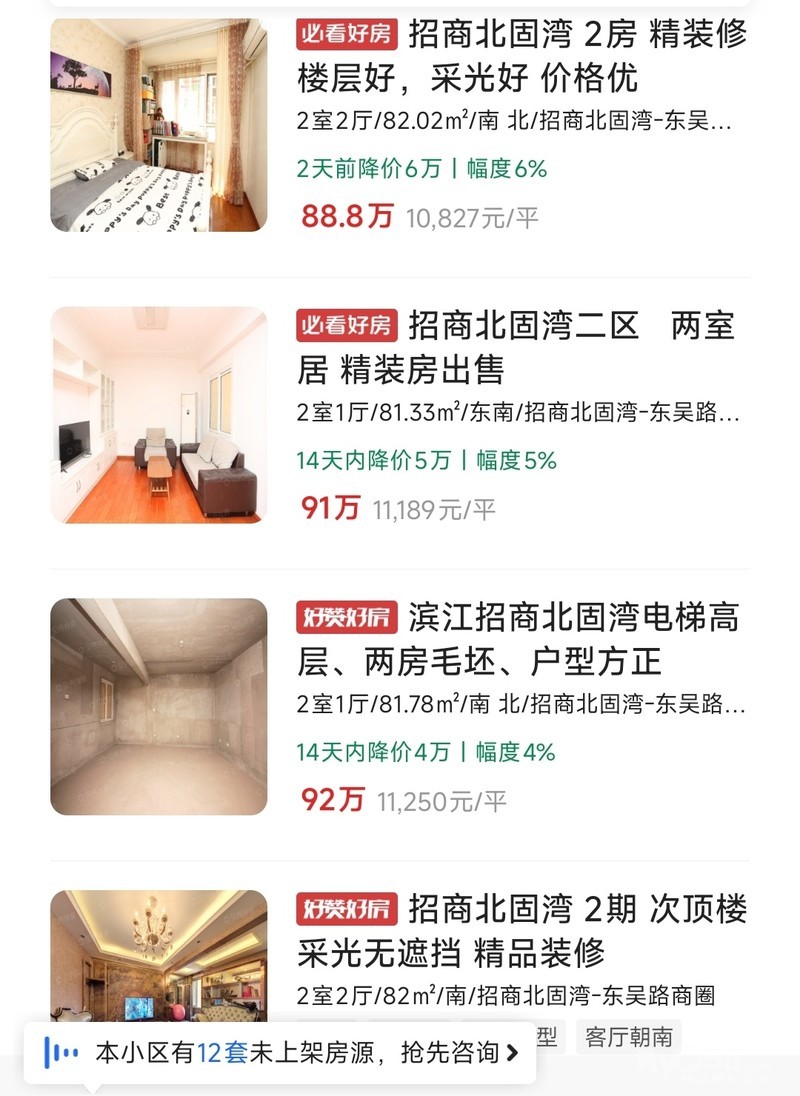Select the 招商北固湾 2期 次顶楼 listing
Screen dimensions: 800x1096
click(x=521, y=931)
